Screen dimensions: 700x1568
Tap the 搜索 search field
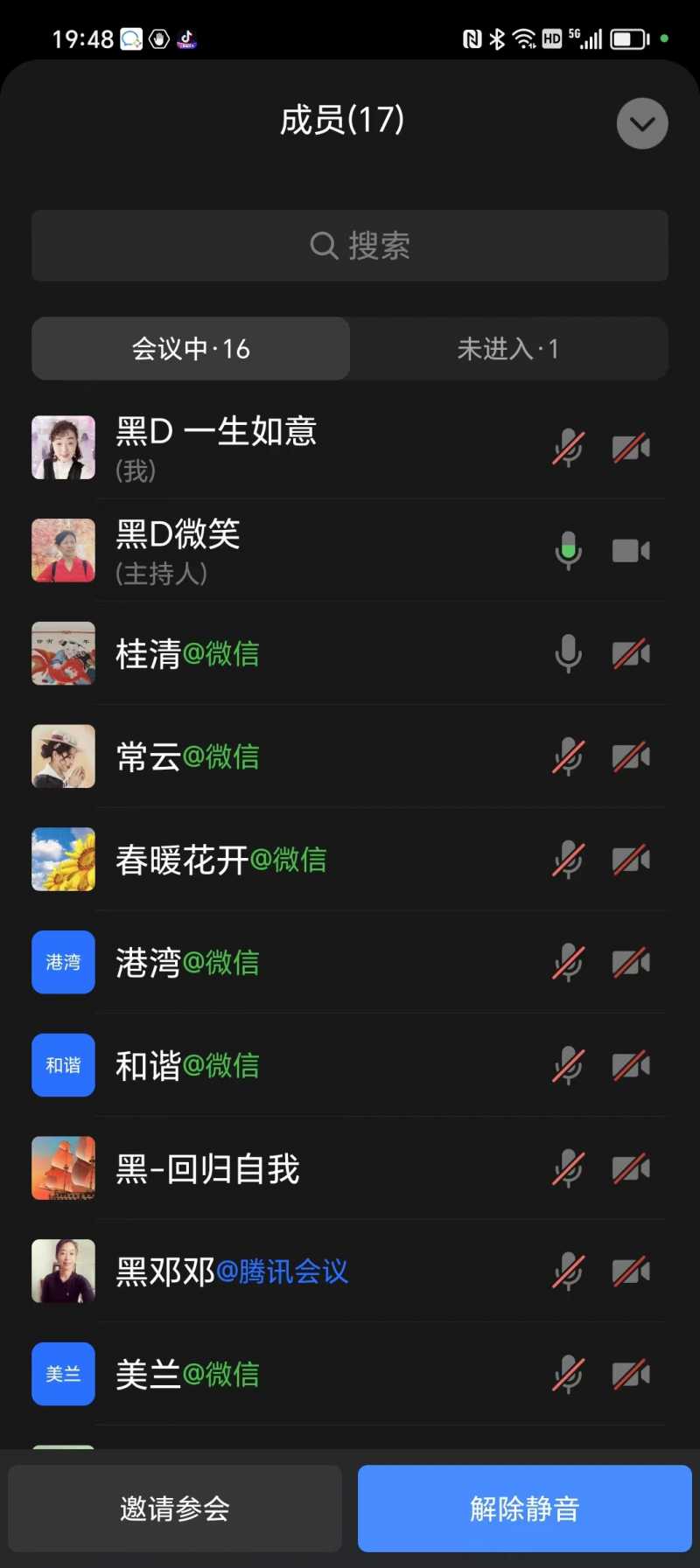point(350,246)
